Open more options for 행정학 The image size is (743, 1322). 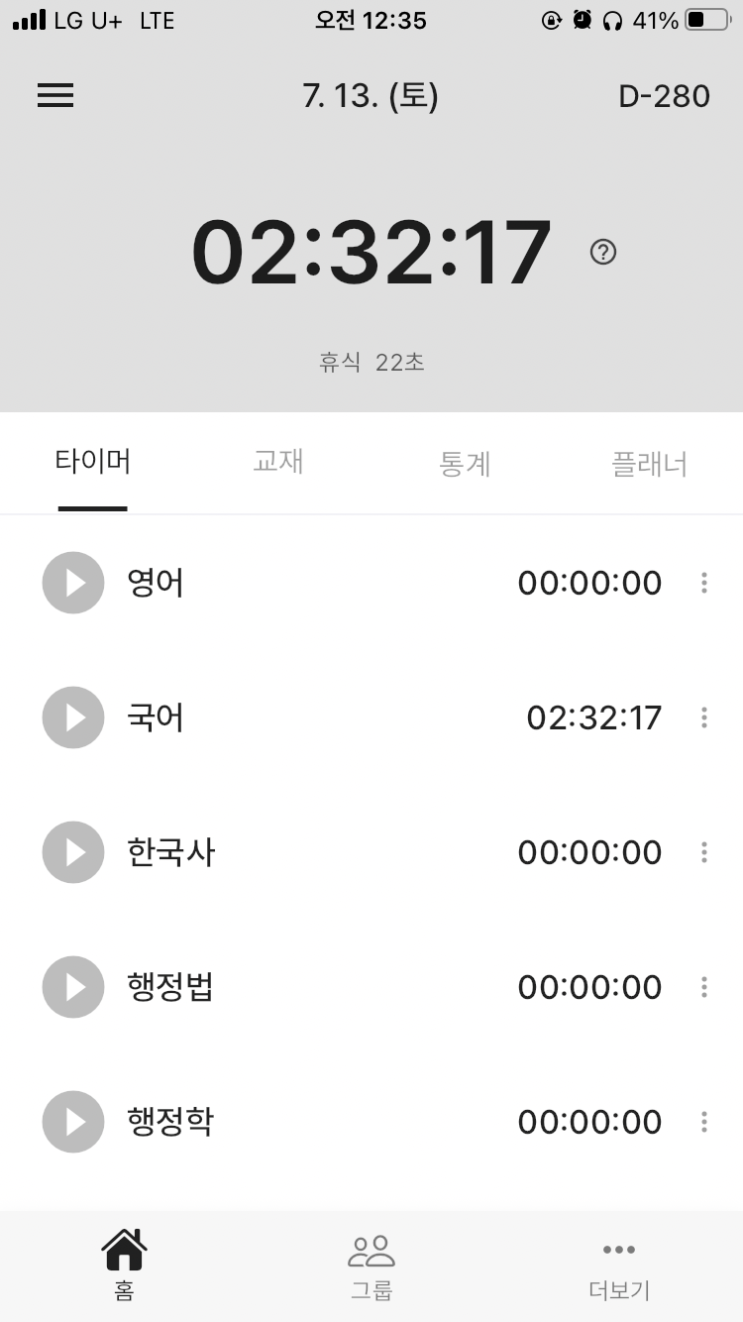point(704,1123)
